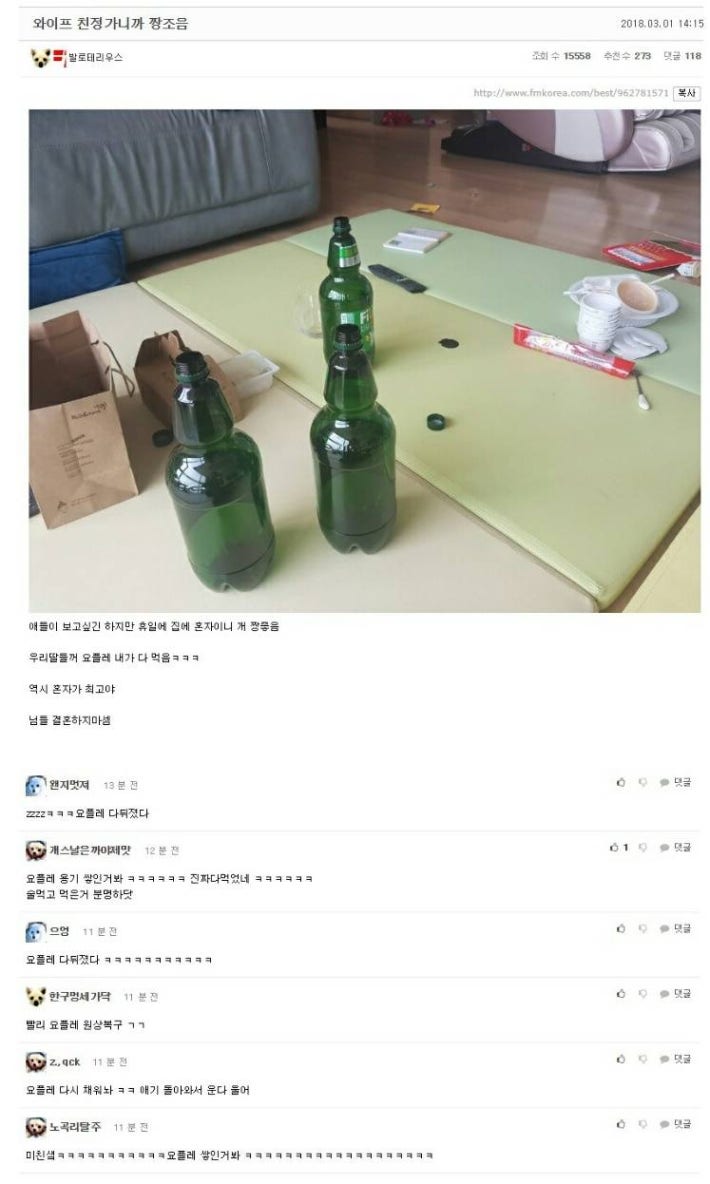The image size is (710, 1184).
Task: Tap the 복사 button to copy the URL
Action: point(687,92)
